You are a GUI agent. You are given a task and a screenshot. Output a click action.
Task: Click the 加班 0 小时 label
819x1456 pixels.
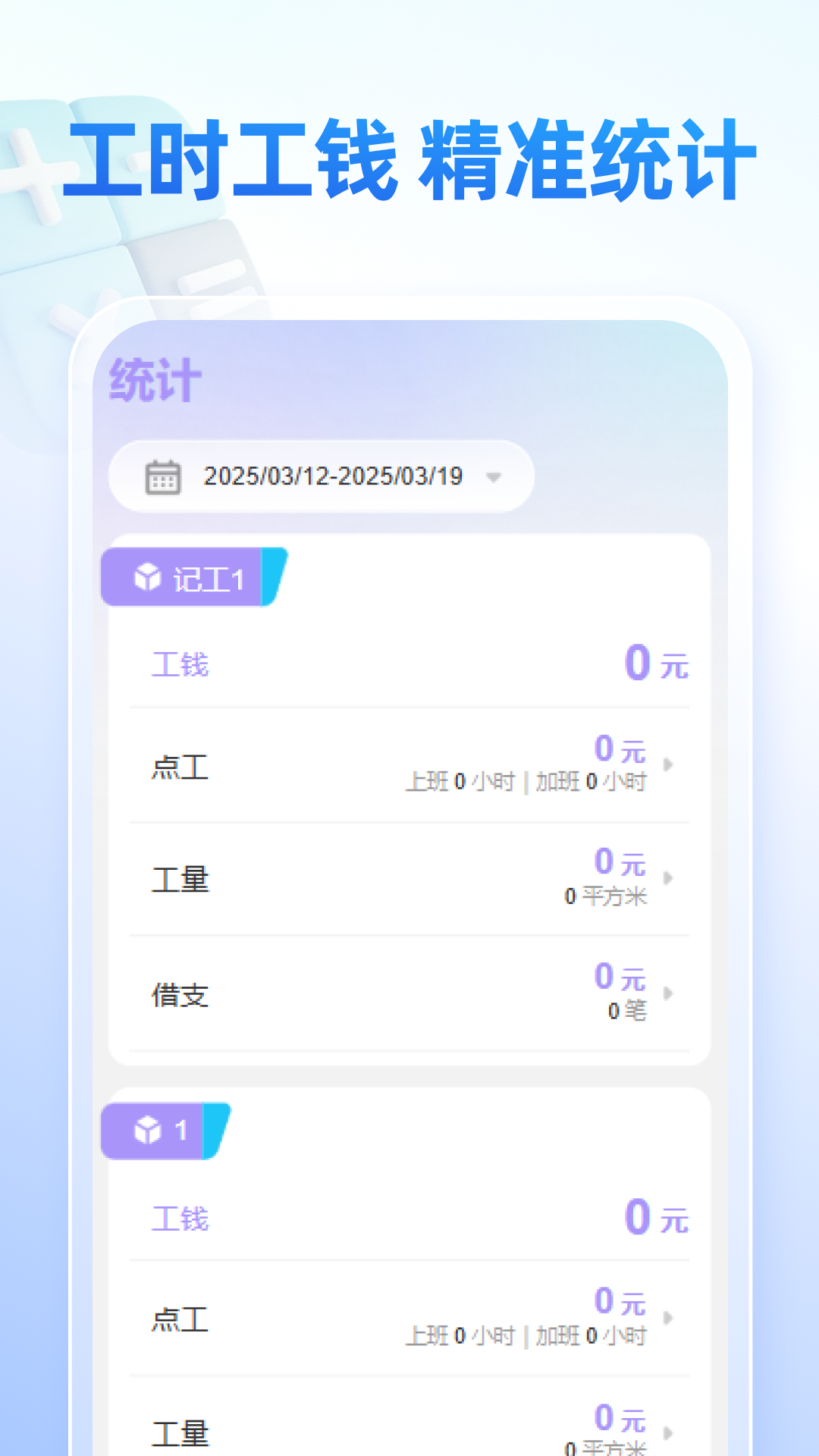pyautogui.click(x=591, y=783)
